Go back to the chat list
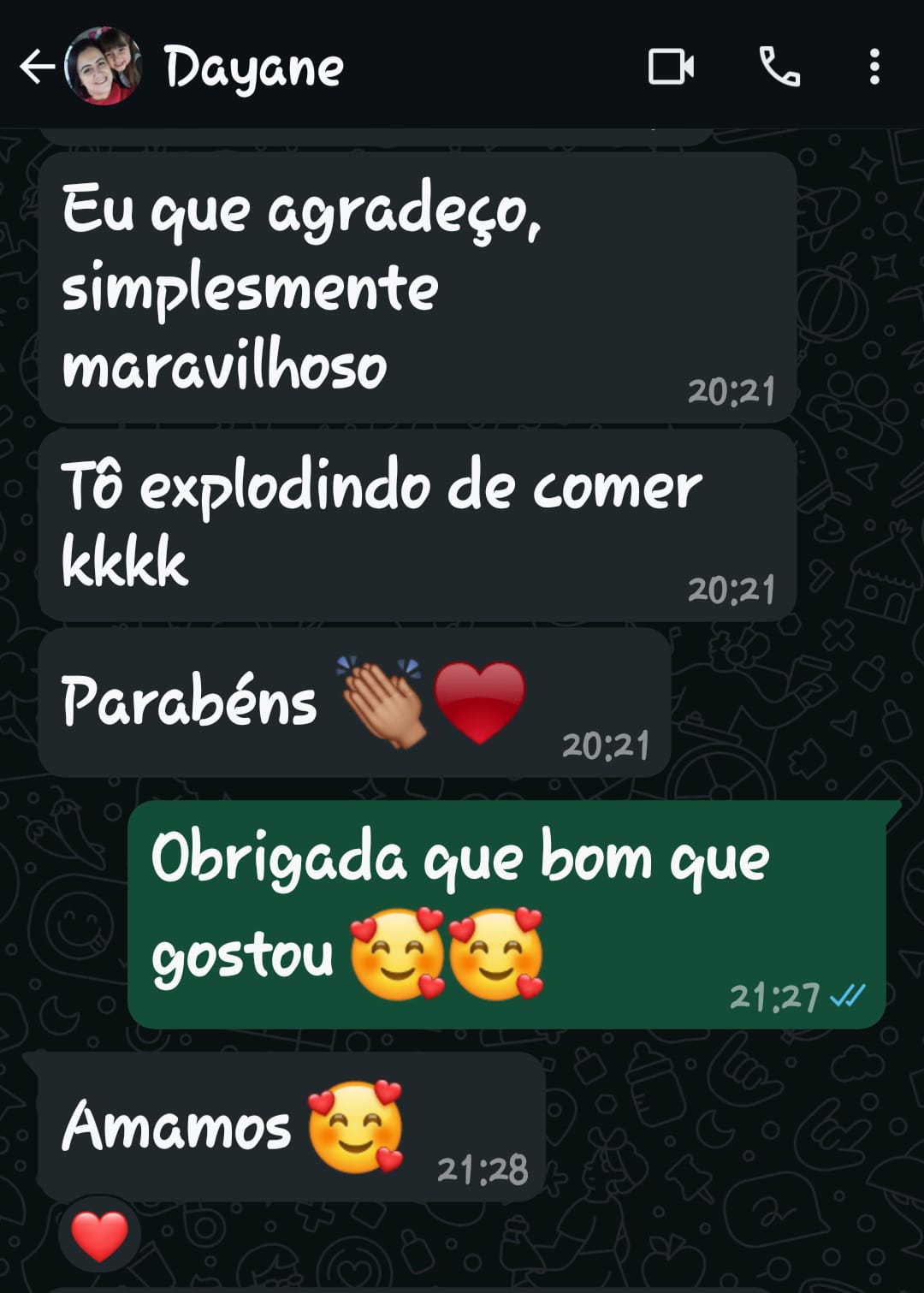The image size is (924, 1293). (x=37, y=67)
